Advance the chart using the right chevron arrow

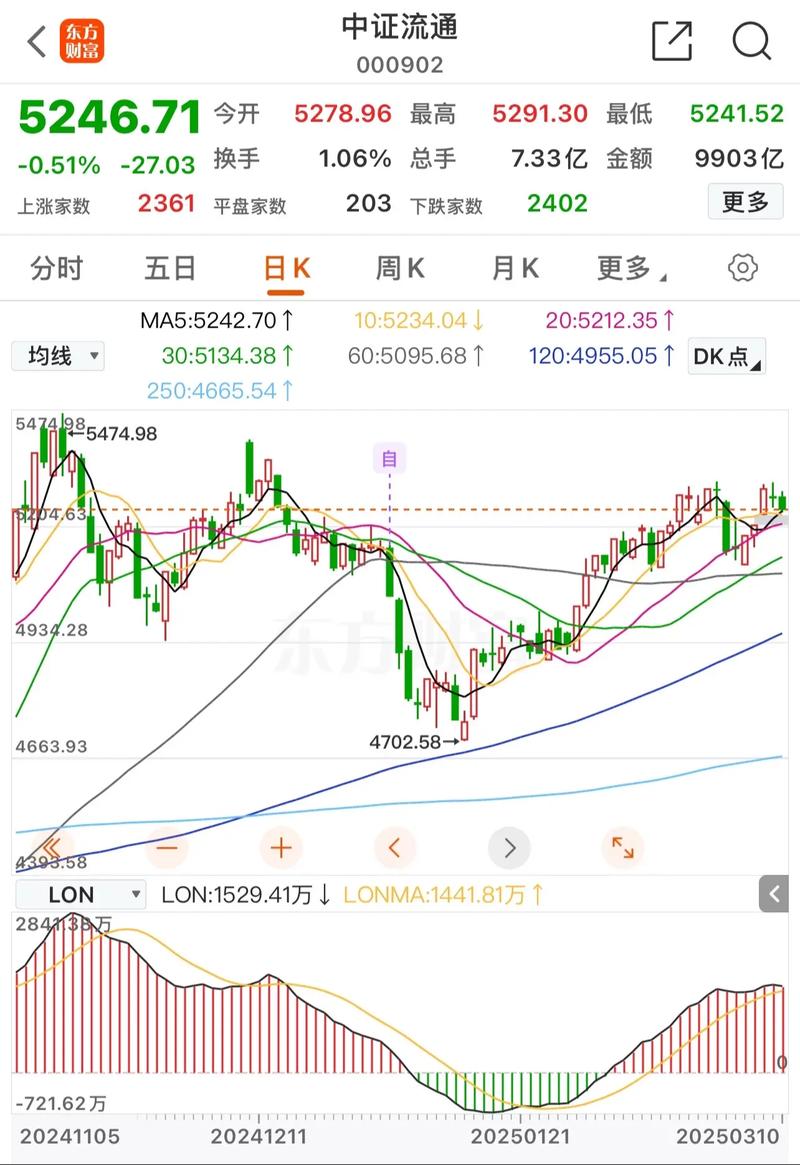pyautogui.click(x=509, y=847)
